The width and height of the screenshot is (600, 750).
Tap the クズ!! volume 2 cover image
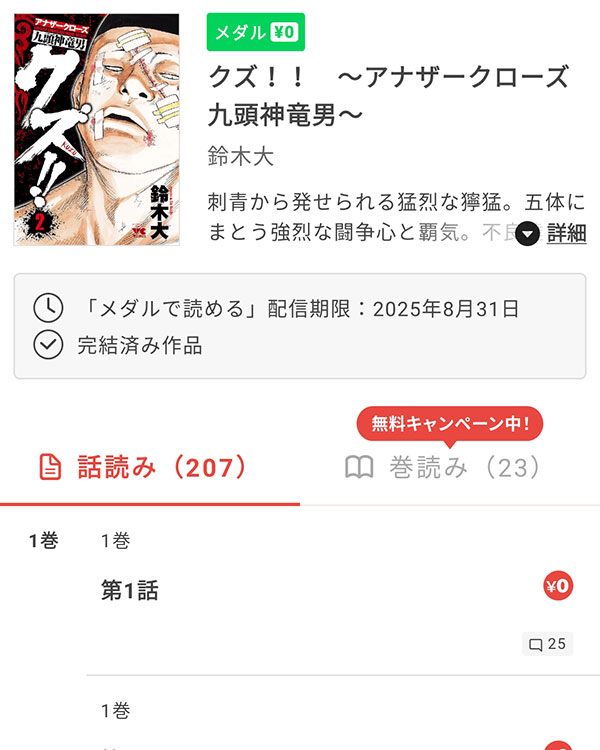point(97,130)
